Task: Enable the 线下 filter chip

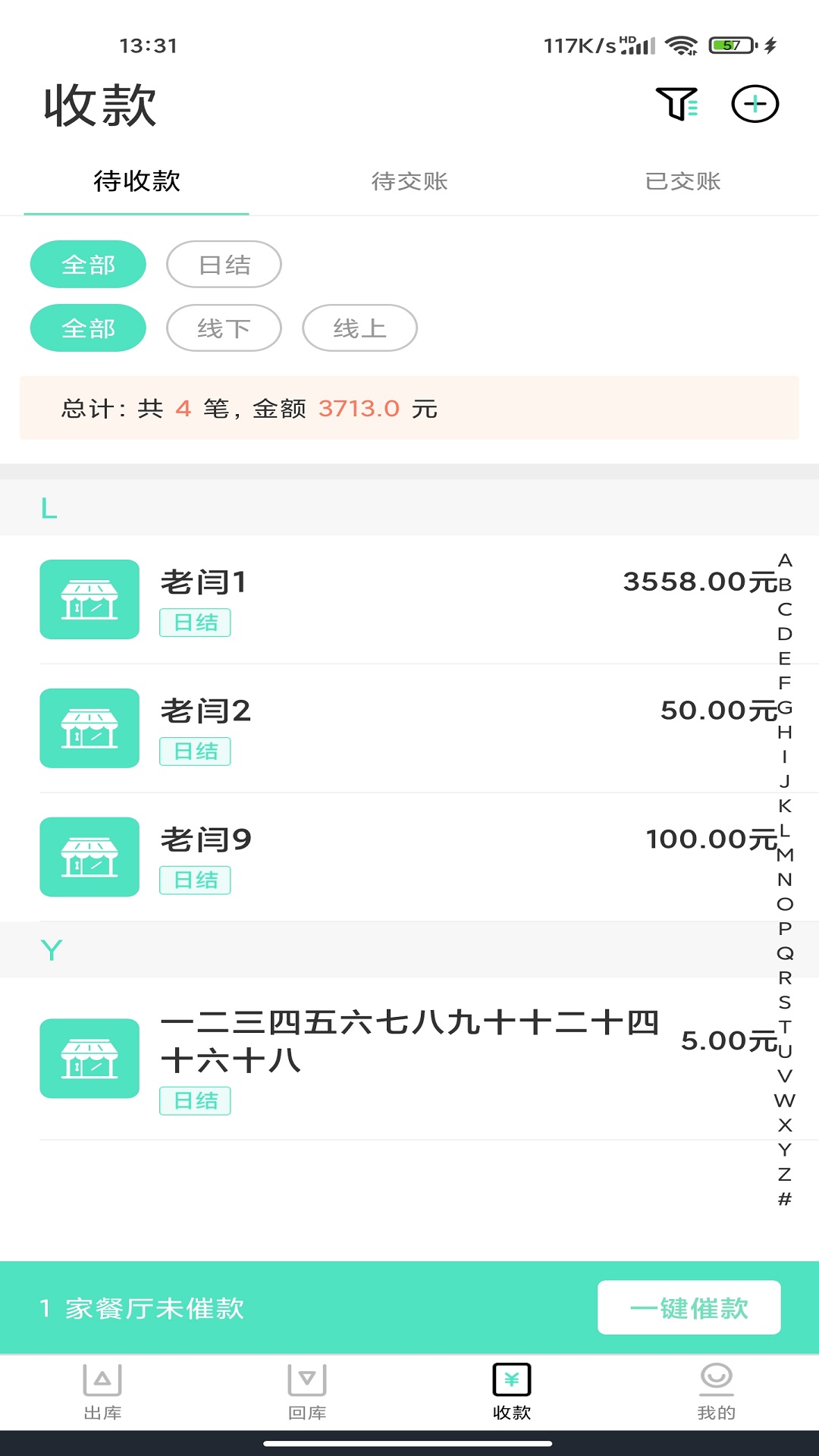Action: point(223,328)
